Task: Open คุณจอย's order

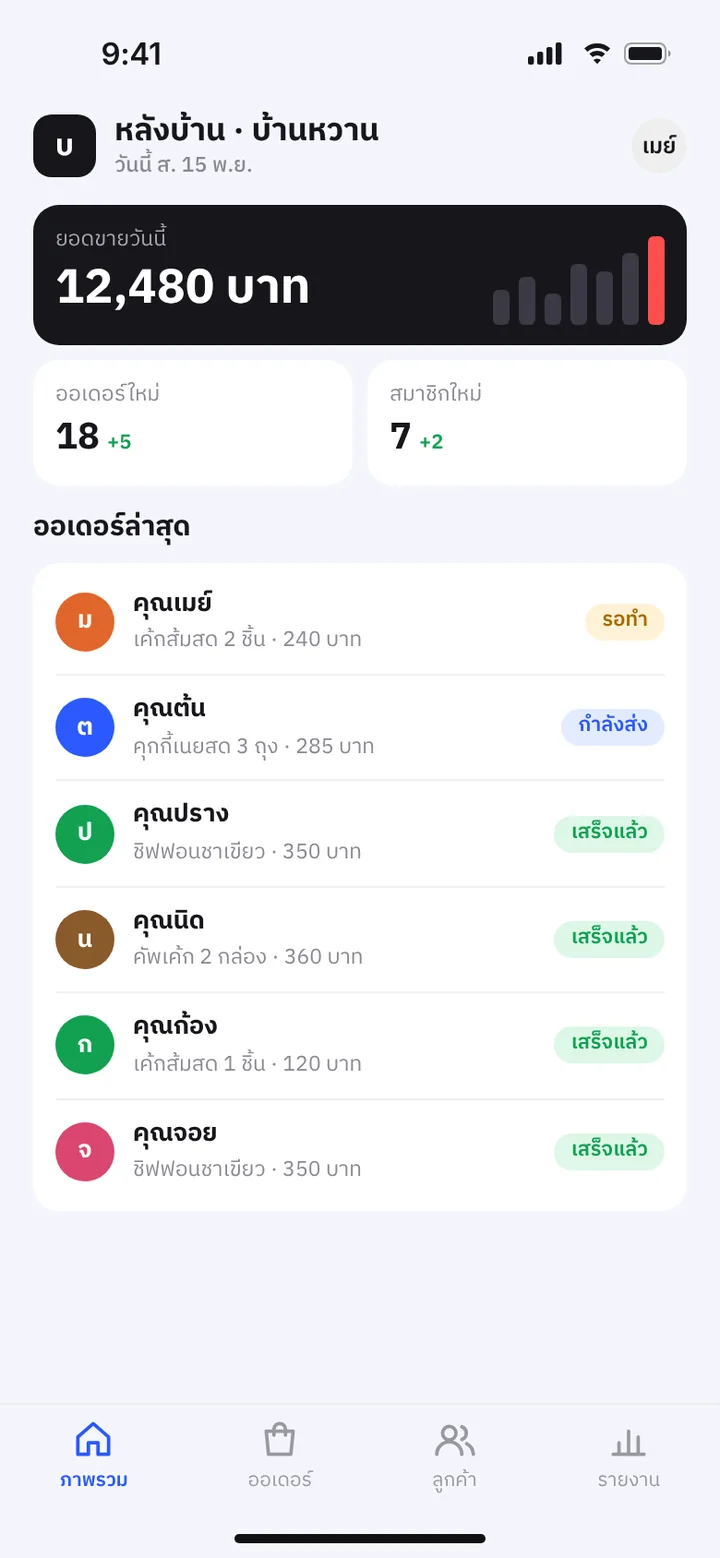Action: point(360,1152)
